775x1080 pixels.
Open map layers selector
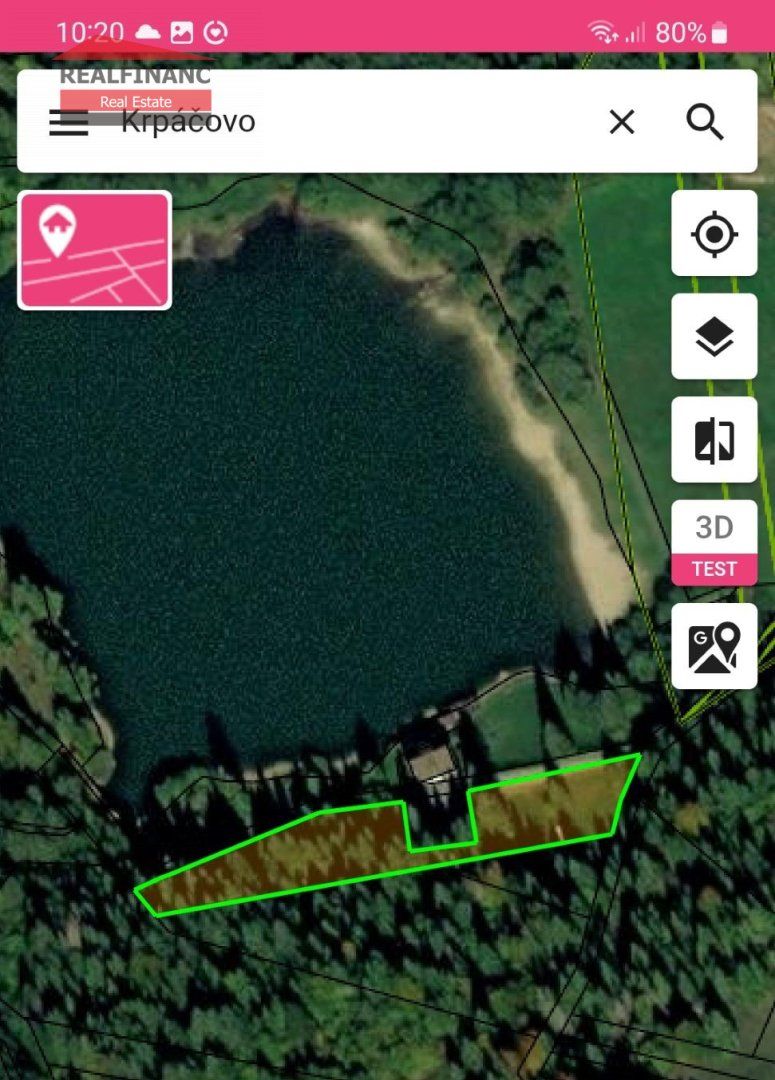click(714, 337)
